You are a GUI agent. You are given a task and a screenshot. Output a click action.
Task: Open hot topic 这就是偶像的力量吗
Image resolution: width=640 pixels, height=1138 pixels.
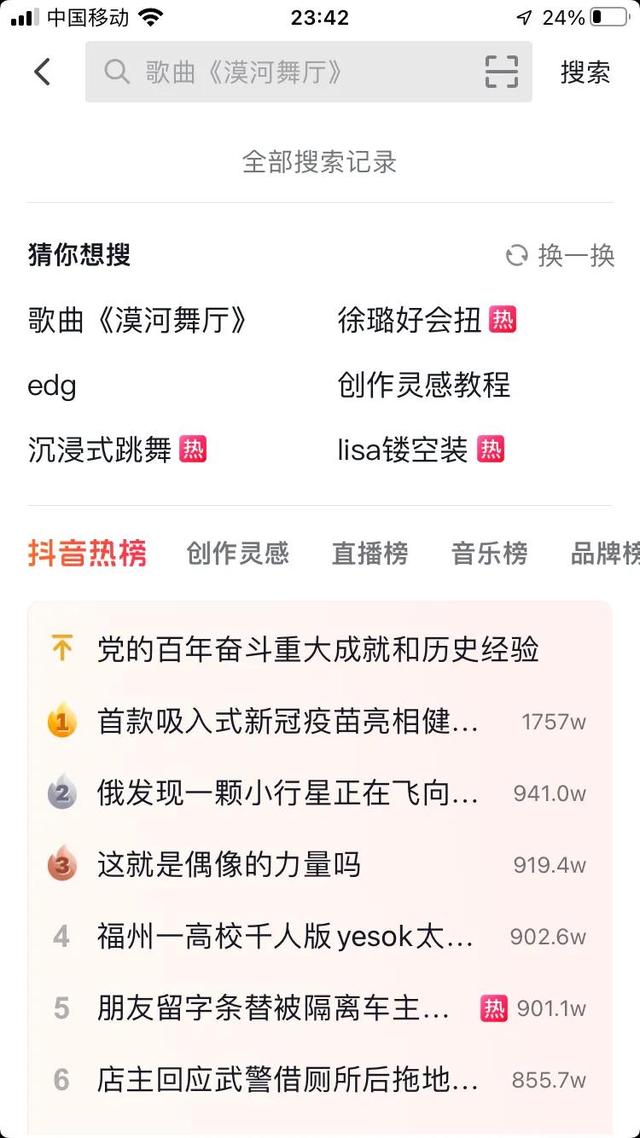point(229,865)
